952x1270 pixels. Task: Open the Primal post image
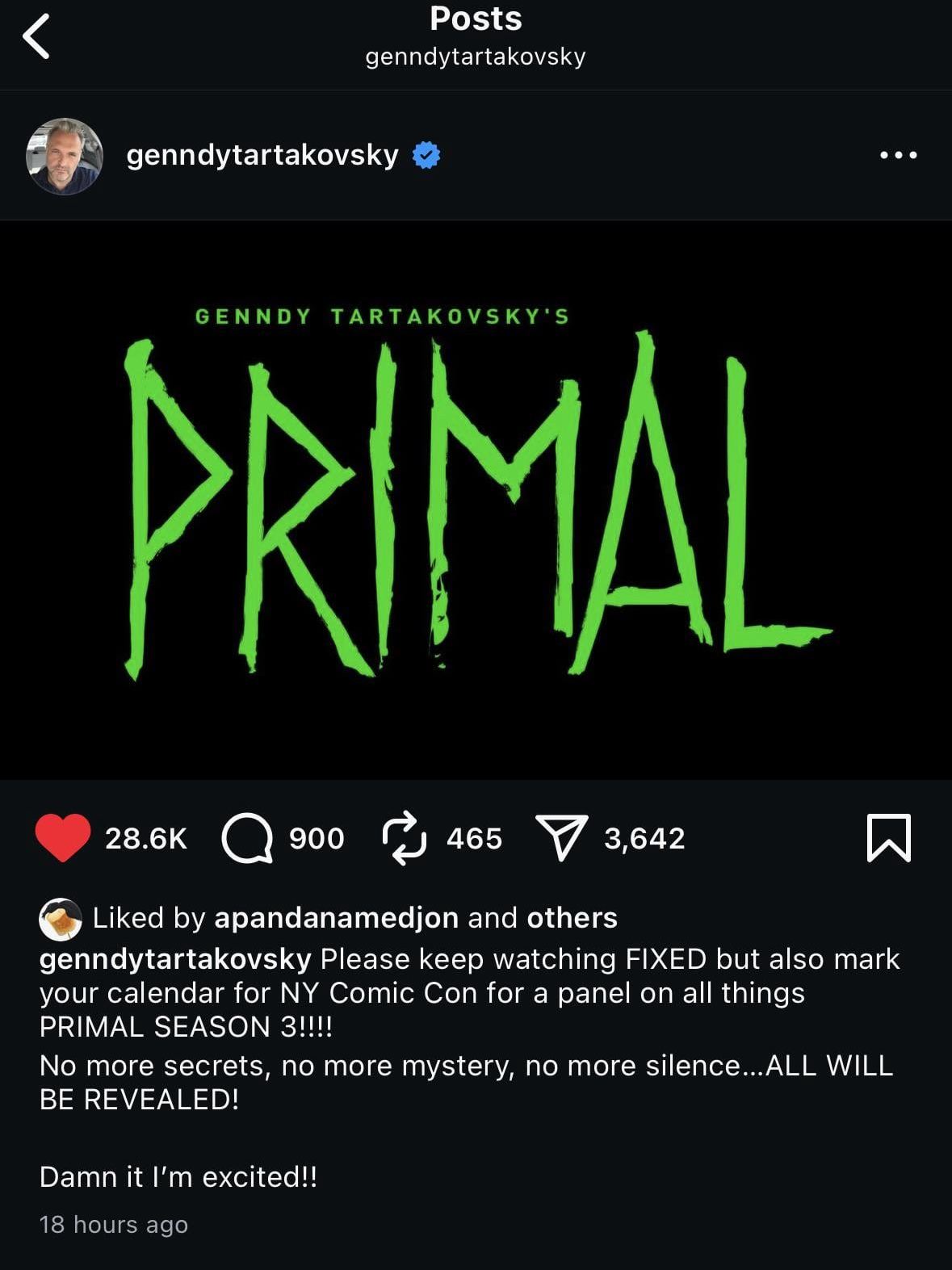(x=476, y=501)
